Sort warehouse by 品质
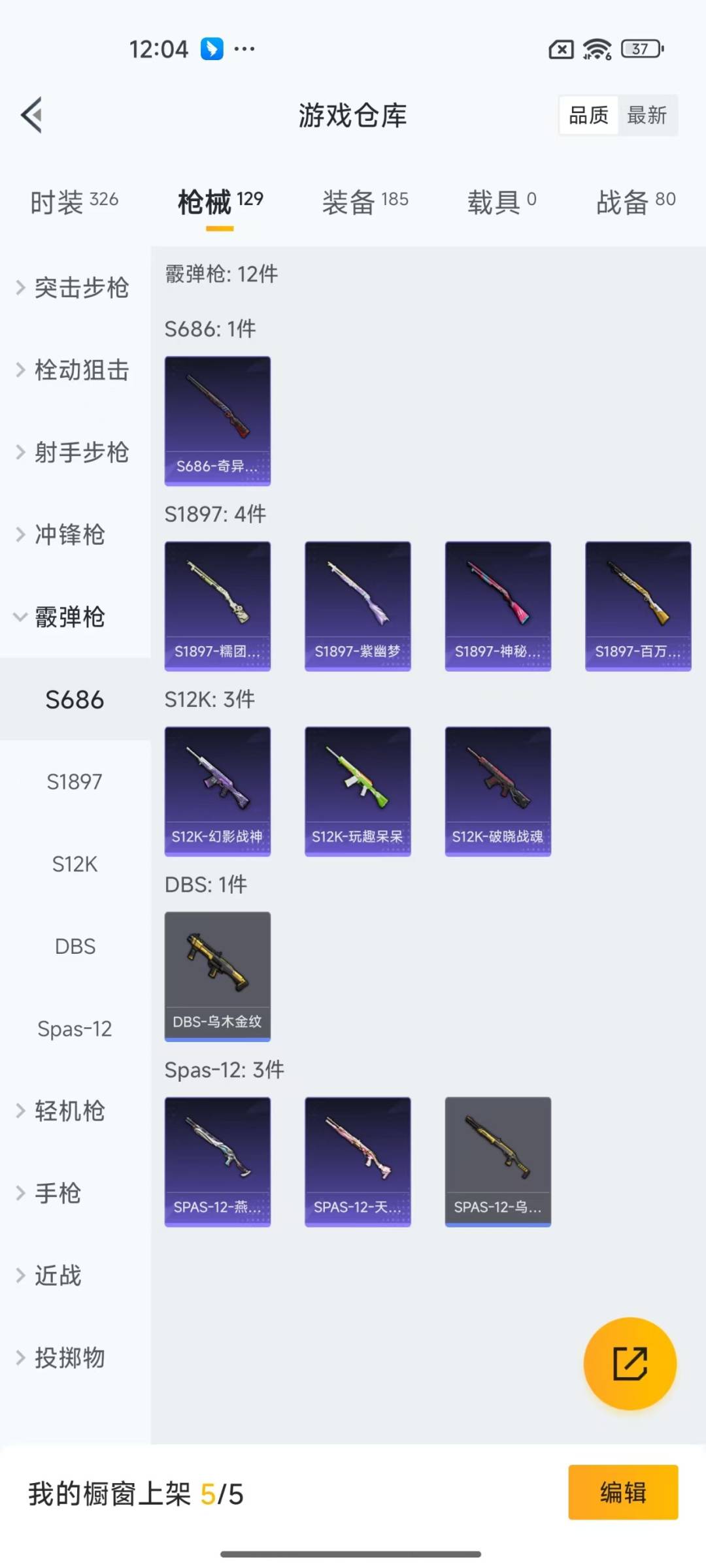 pyautogui.click(x=588, y=116)
